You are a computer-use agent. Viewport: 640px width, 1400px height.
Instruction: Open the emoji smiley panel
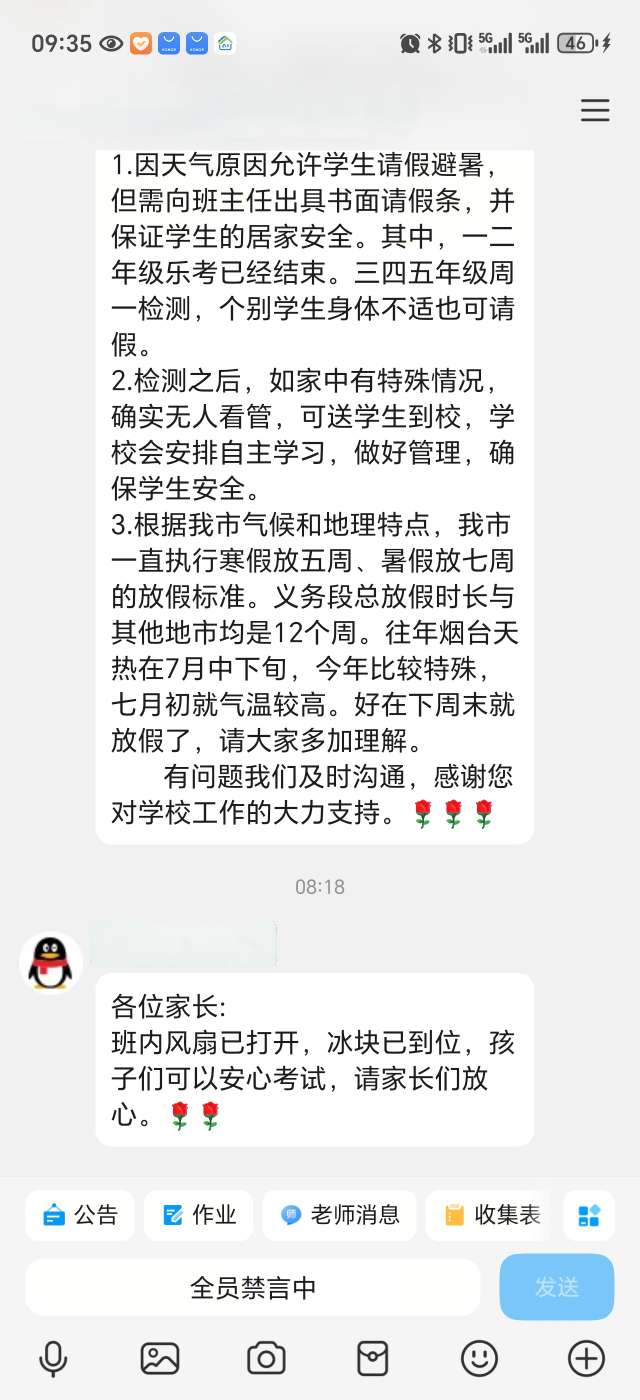click(479, 1358)
